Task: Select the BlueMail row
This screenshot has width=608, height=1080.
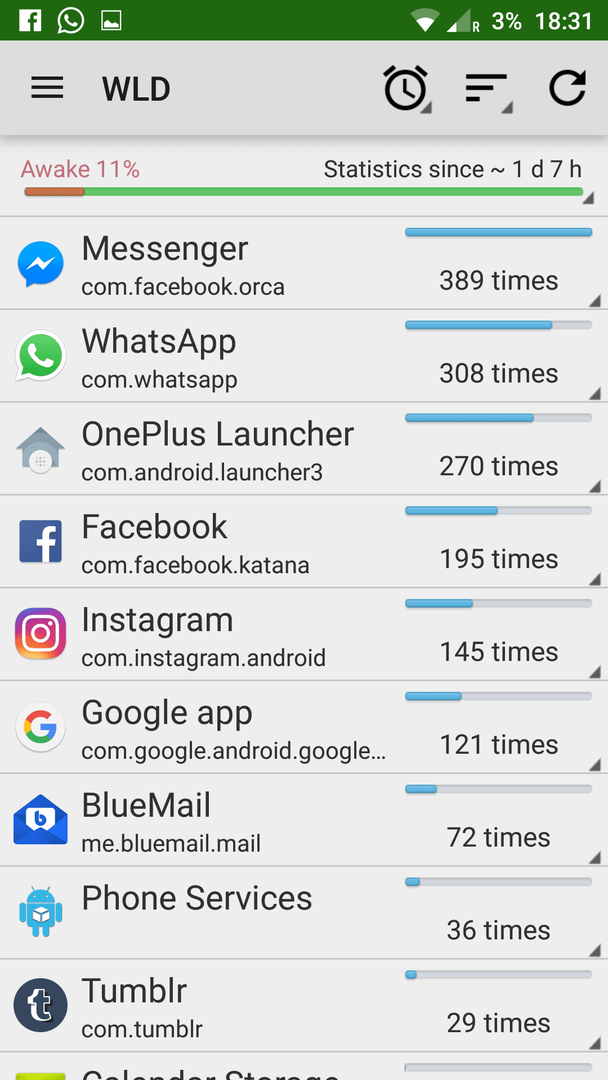Action: click(304, 820)
